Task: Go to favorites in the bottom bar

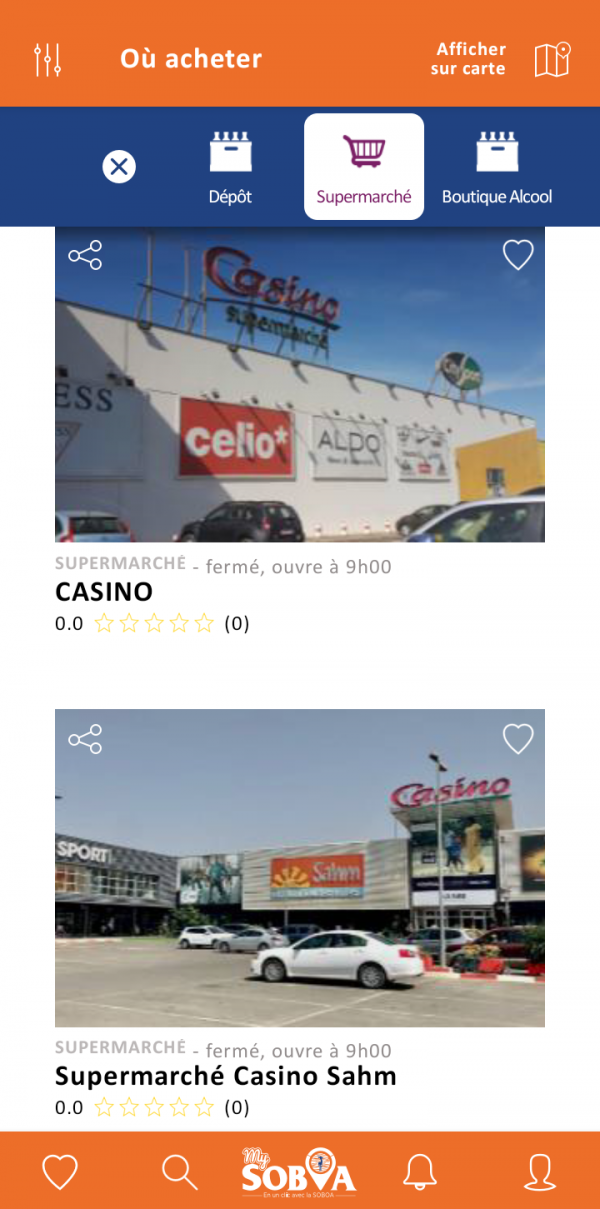Action: pyautogui.click(x=60, y=1171)
